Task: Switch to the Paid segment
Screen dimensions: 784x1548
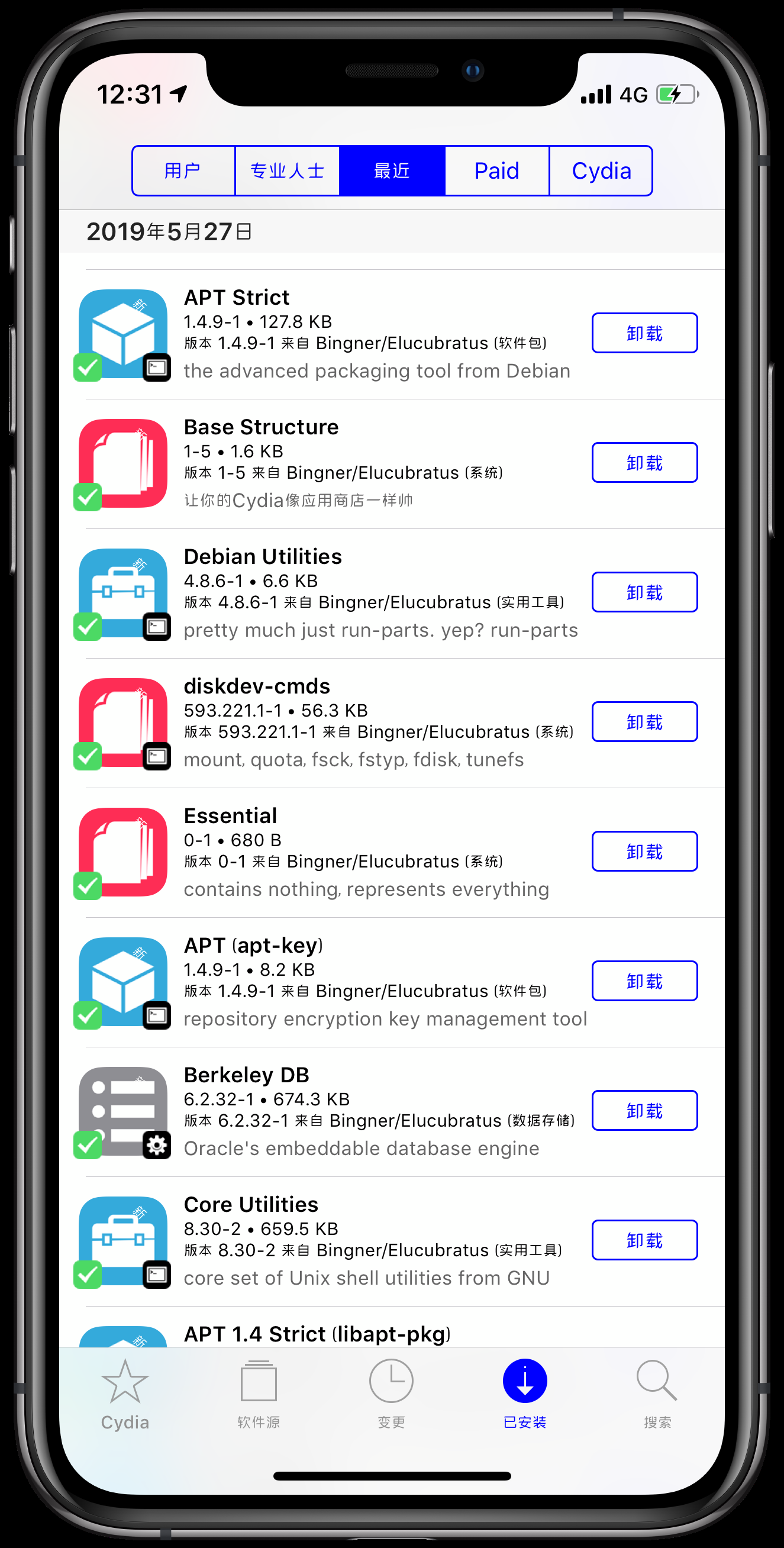Action: 496,170
